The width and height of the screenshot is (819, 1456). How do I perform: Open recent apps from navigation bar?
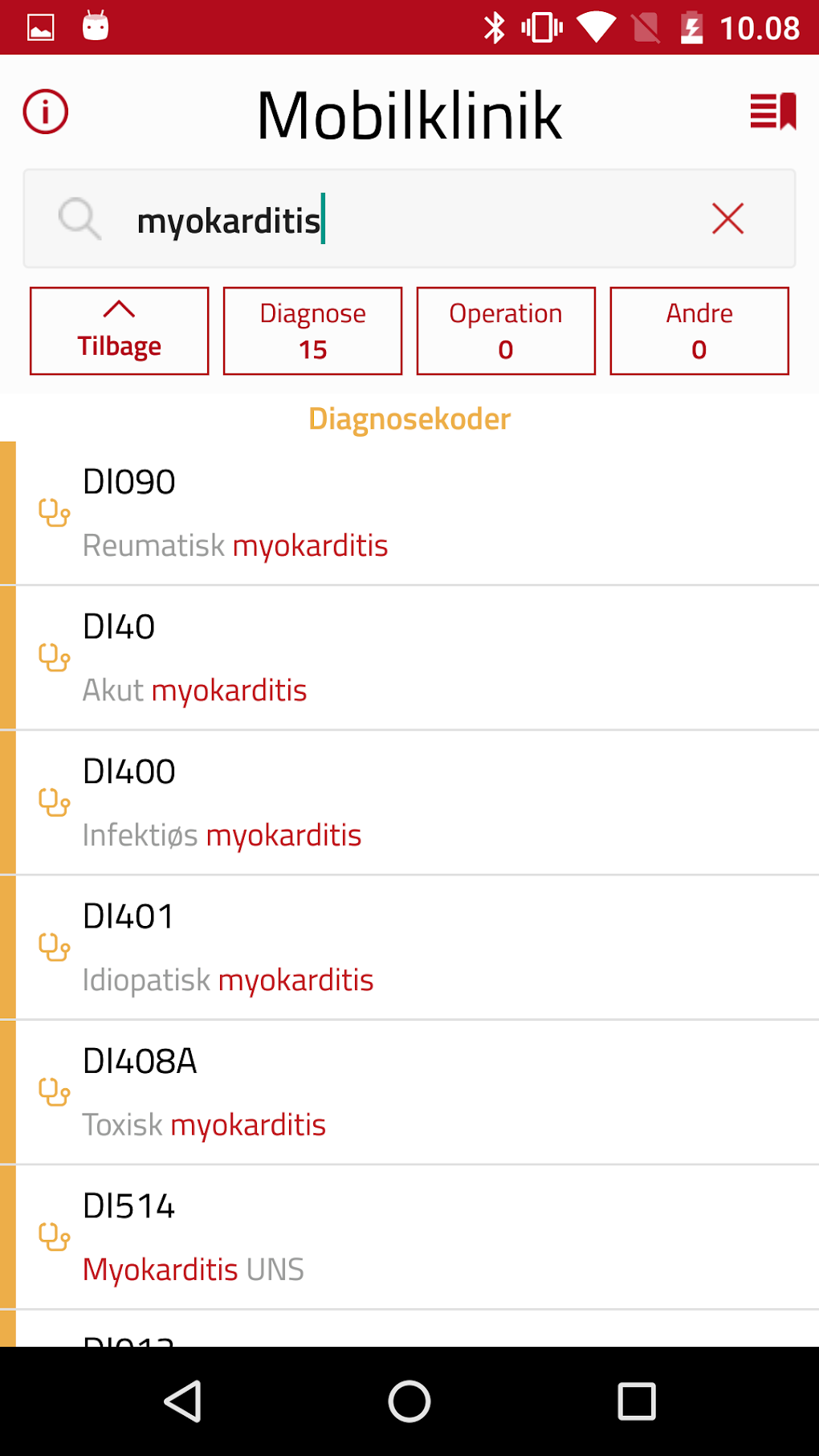(637, 1401)
